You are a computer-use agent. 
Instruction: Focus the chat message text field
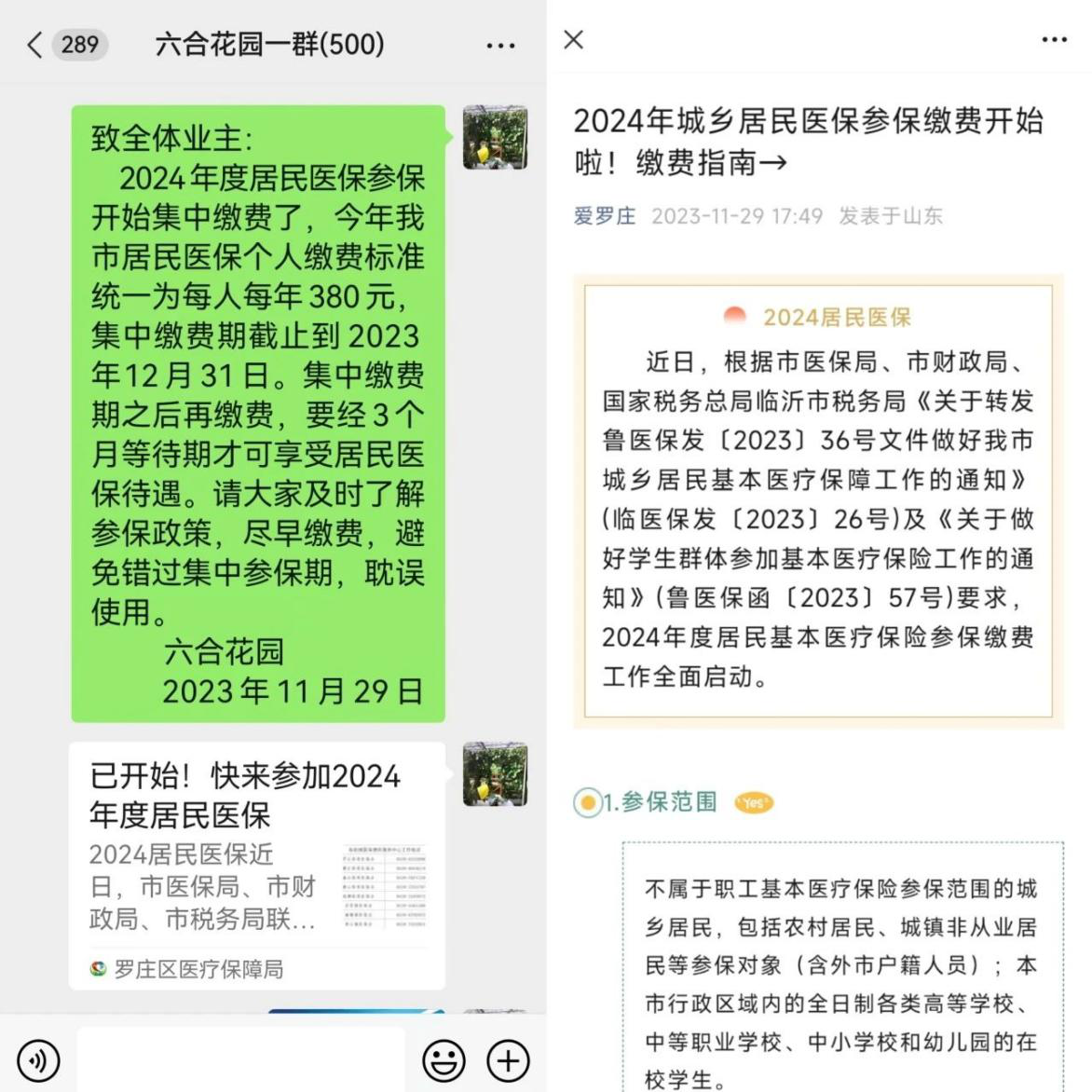(240, 1060)
